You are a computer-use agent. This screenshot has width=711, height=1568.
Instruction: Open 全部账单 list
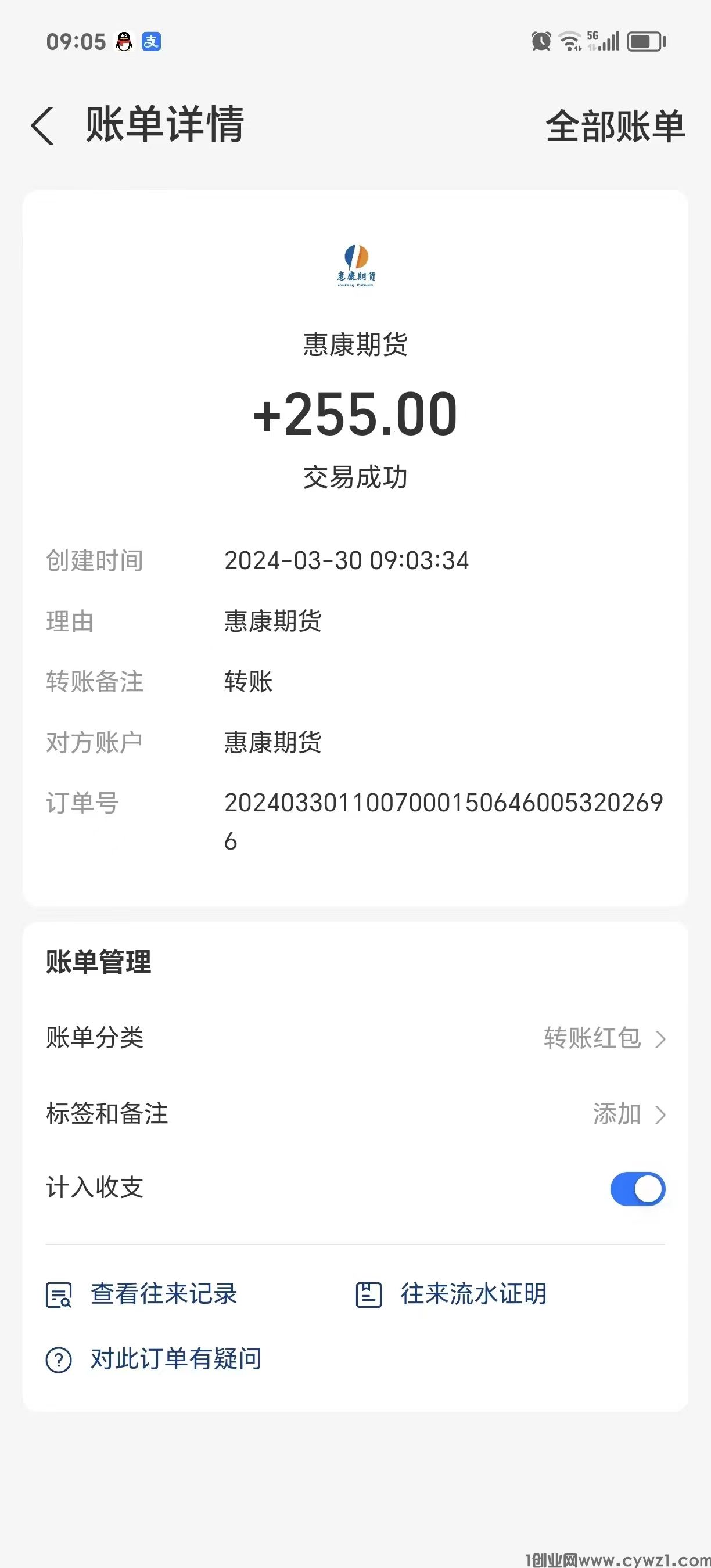pyautogui.click(x=615, y=126)
